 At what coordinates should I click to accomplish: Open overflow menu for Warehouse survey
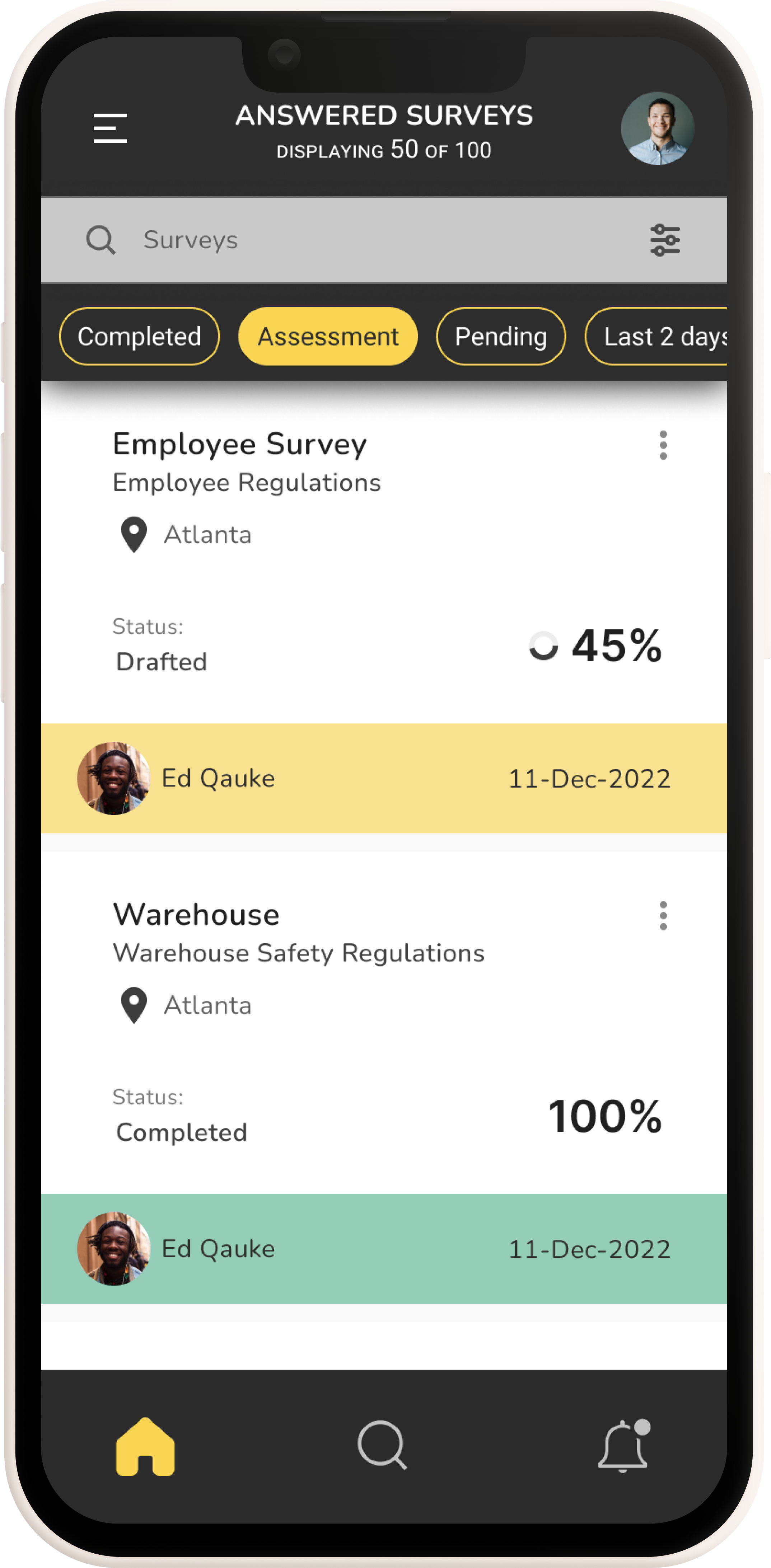click(663, 915)
